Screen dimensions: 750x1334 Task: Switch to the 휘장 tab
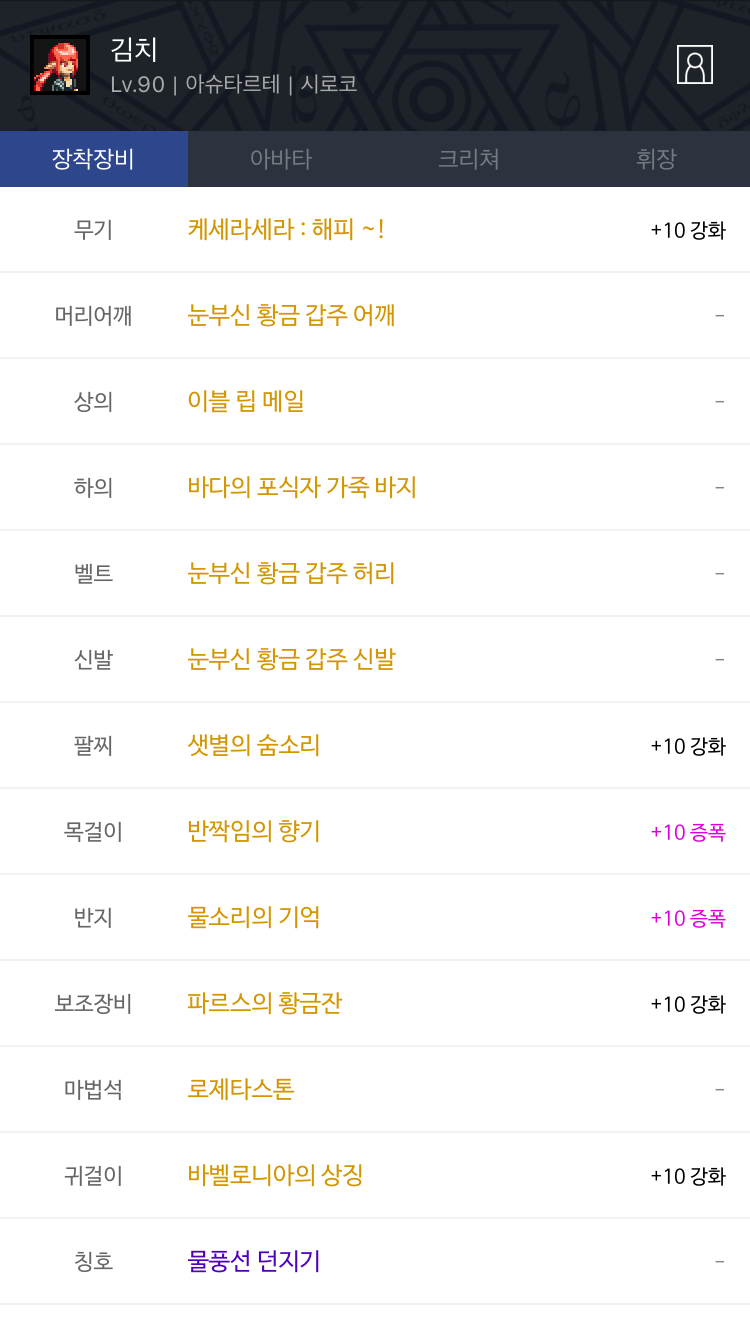pyautogui.click(x=656, y=159)
